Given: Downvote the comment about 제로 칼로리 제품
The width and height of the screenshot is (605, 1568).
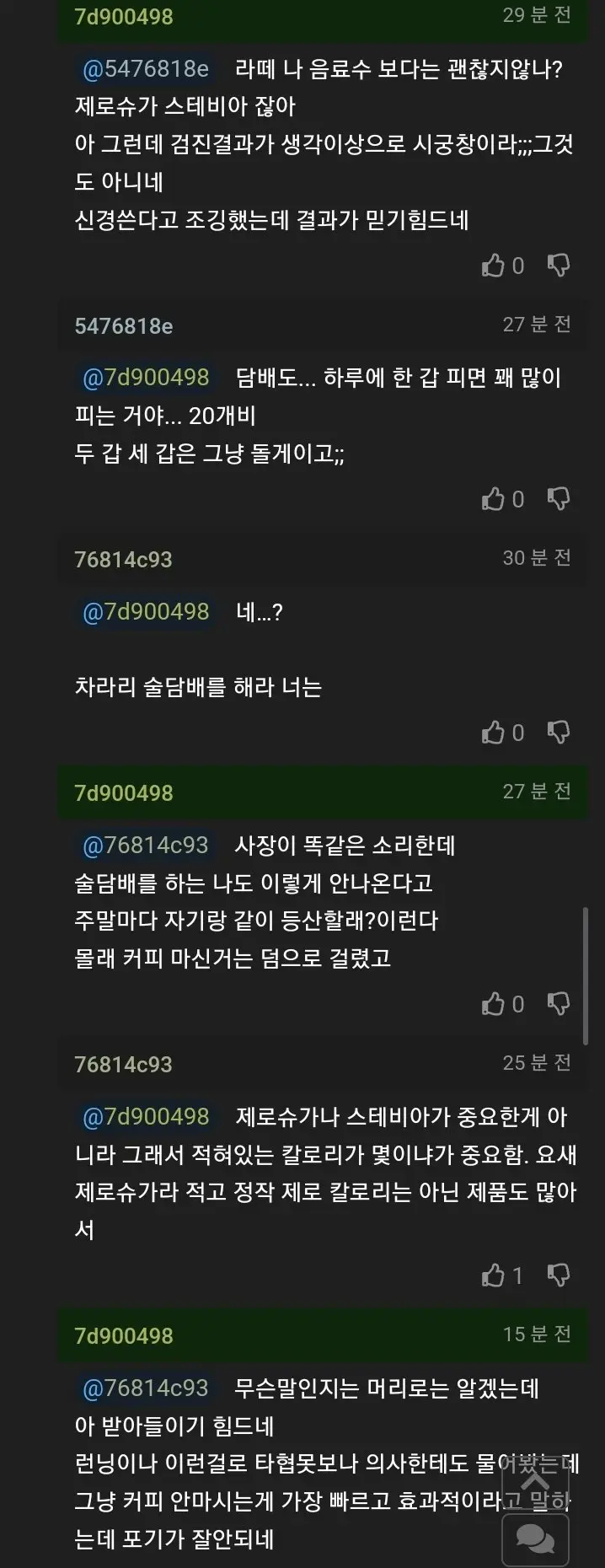Looking at the screenshot, I should tap(559, 1276).
